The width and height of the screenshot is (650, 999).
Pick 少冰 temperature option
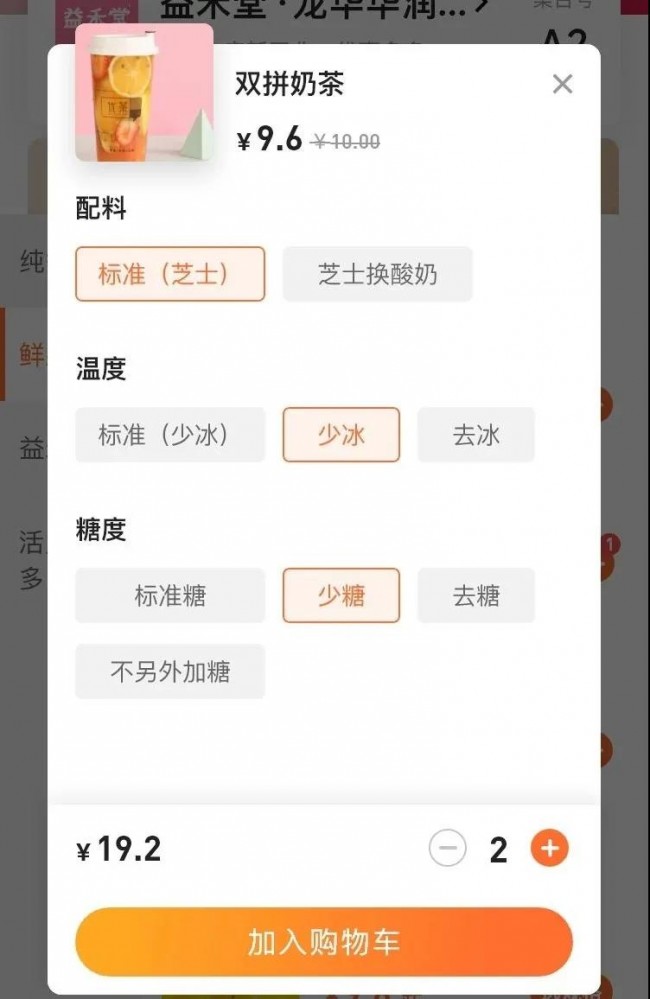click(x=341, y=435)
